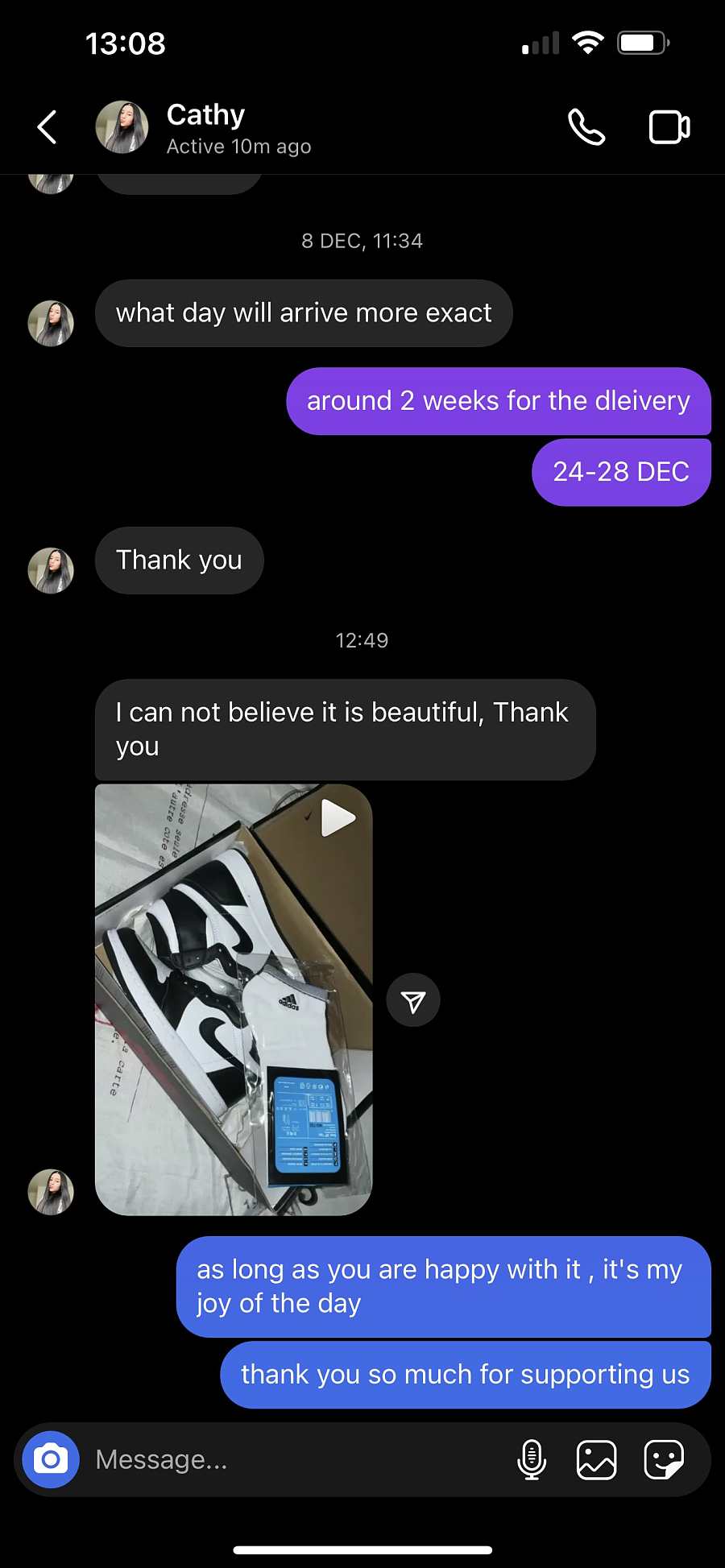
Task: Forward the sneaker video using the share icon
Action: [413, 1001]
